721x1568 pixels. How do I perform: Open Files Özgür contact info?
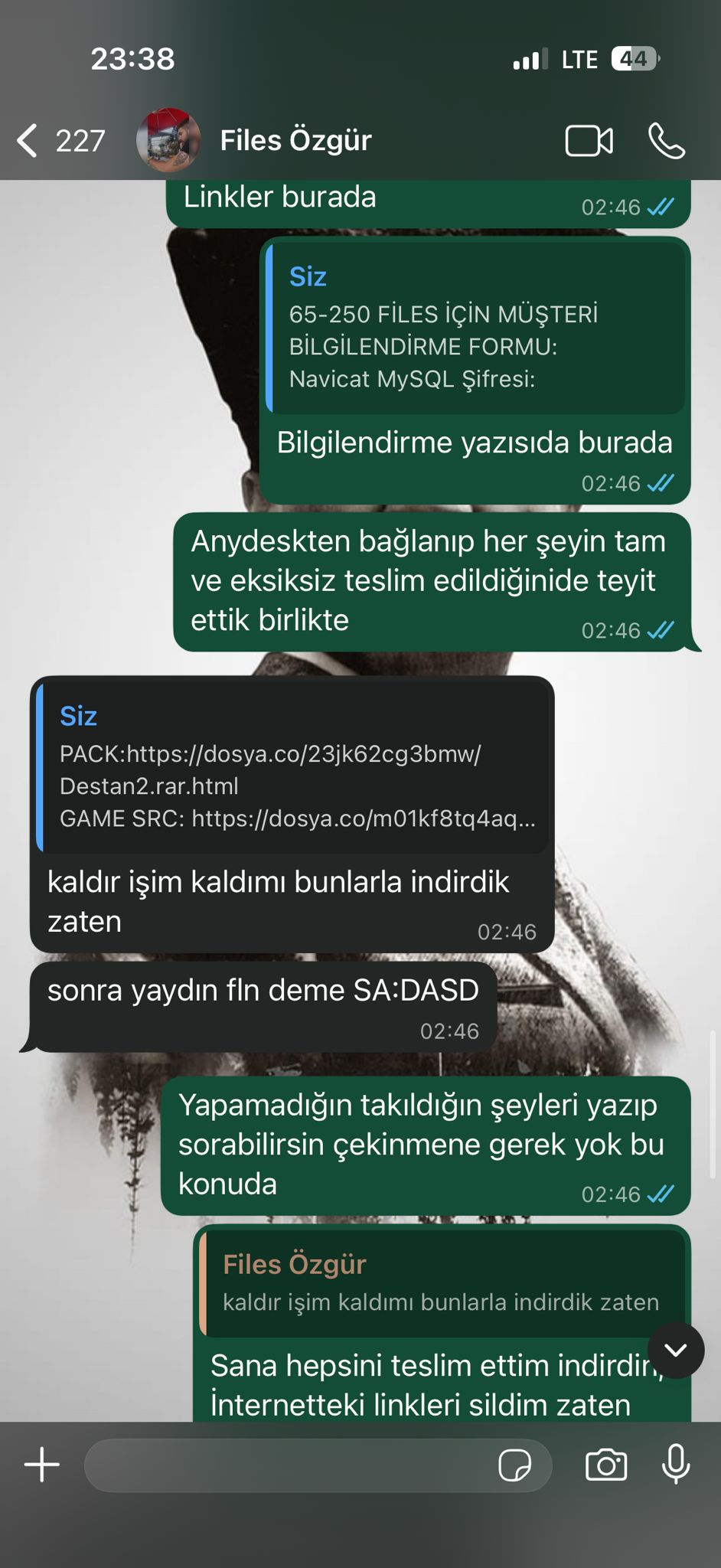coord(295,141)
